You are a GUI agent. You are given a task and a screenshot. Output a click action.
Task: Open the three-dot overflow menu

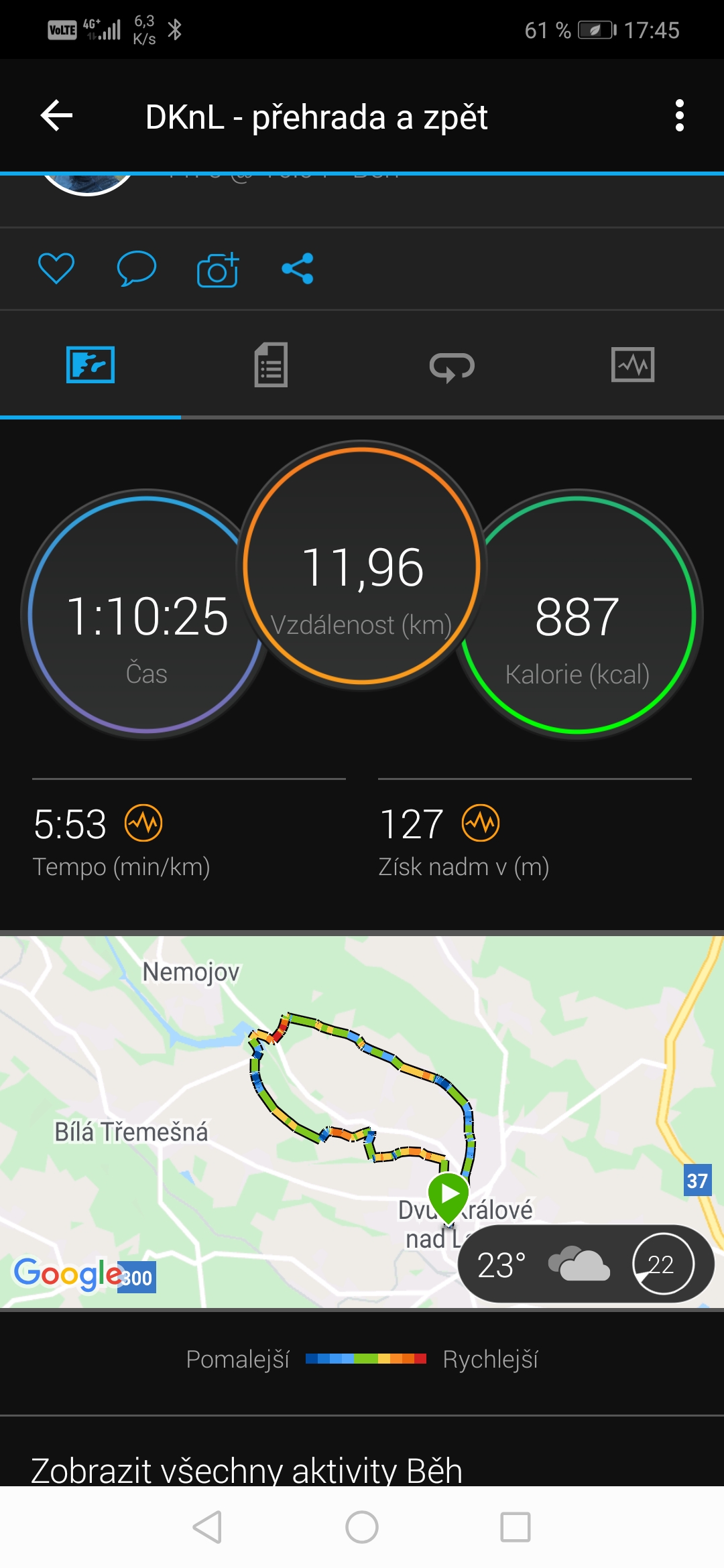[679, 116]
